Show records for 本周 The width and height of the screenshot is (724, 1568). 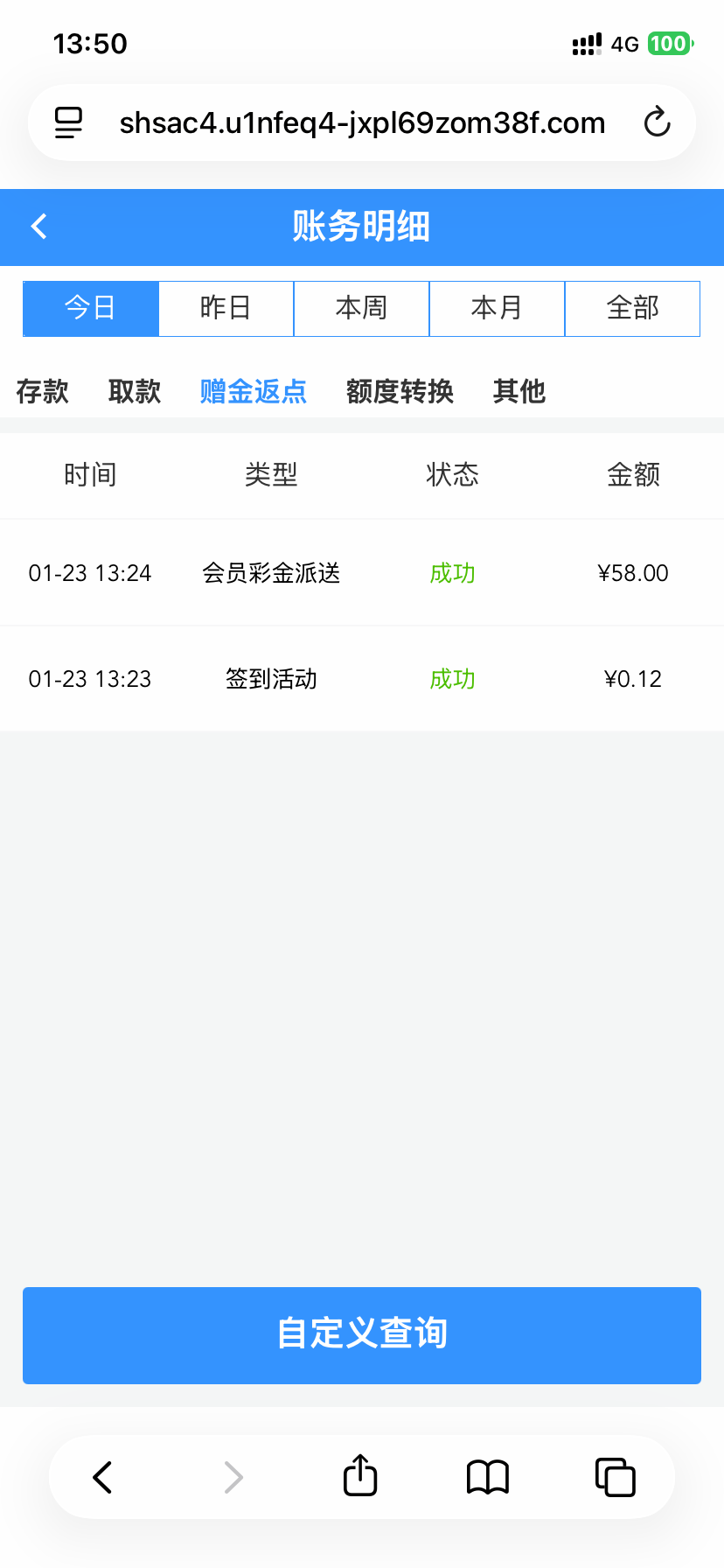pos(361,308)
